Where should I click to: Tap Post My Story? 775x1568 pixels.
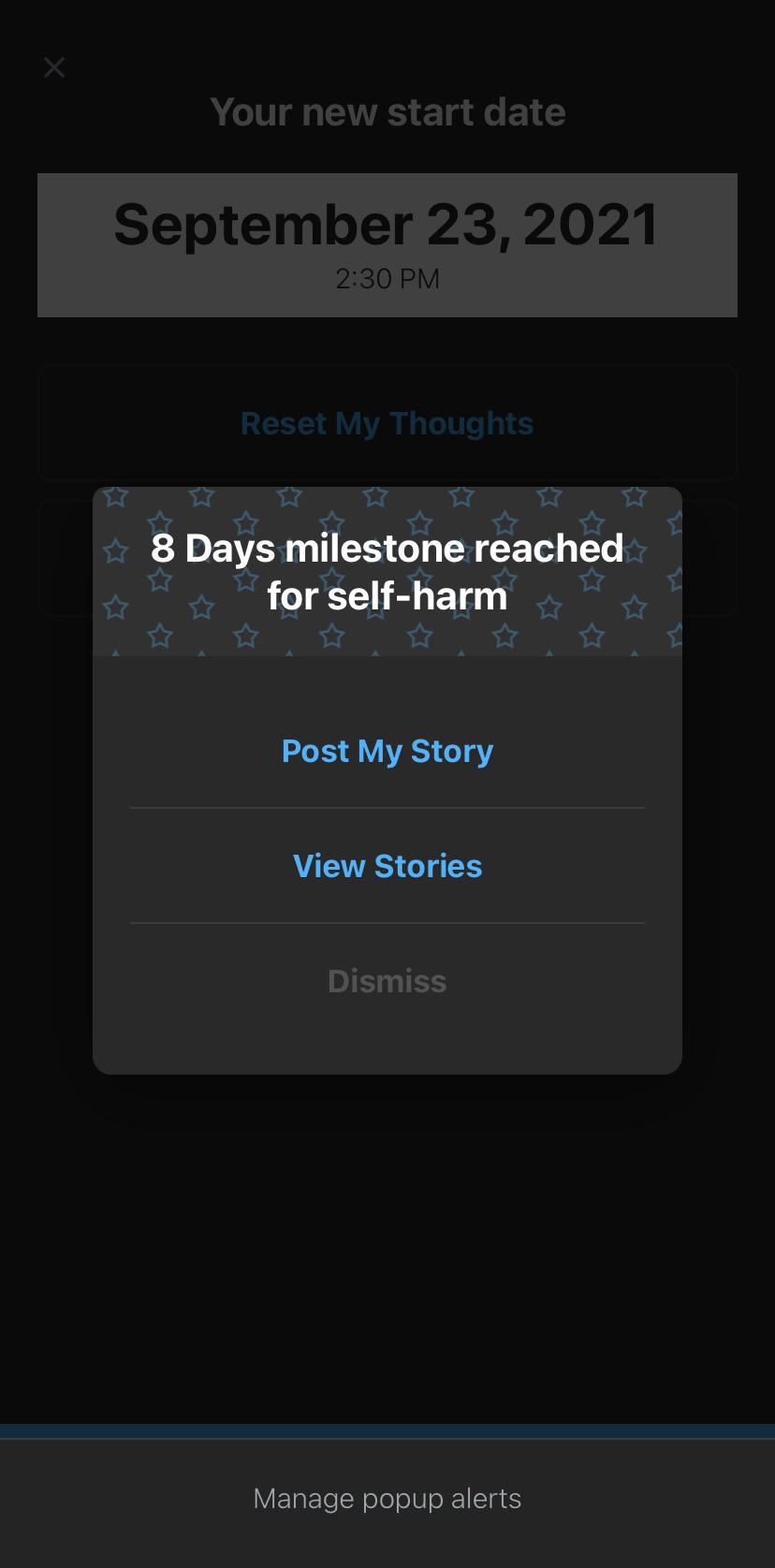click(387, 751)
